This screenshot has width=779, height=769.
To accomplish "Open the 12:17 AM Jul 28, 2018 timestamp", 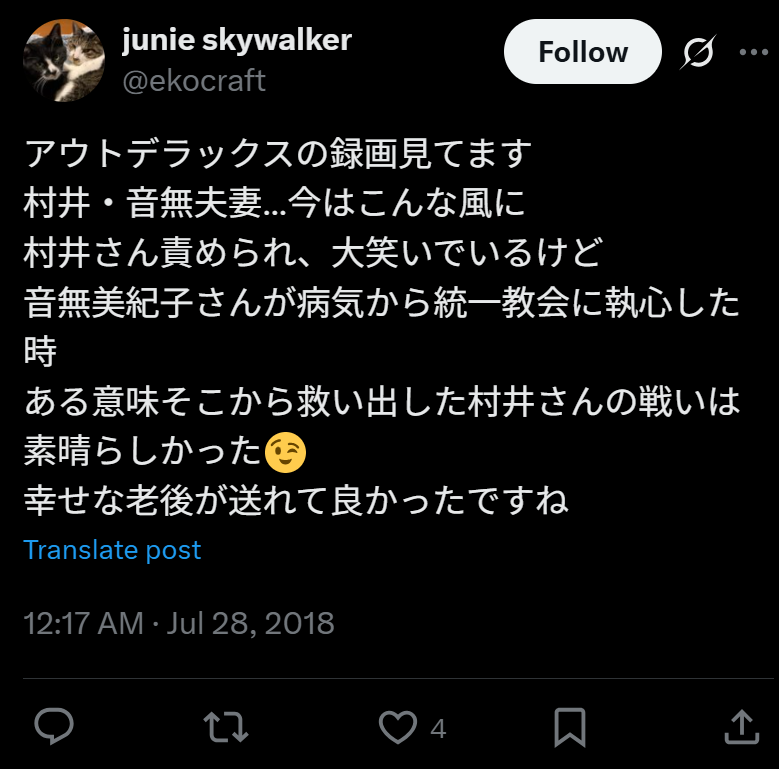I will pos(178,624).
